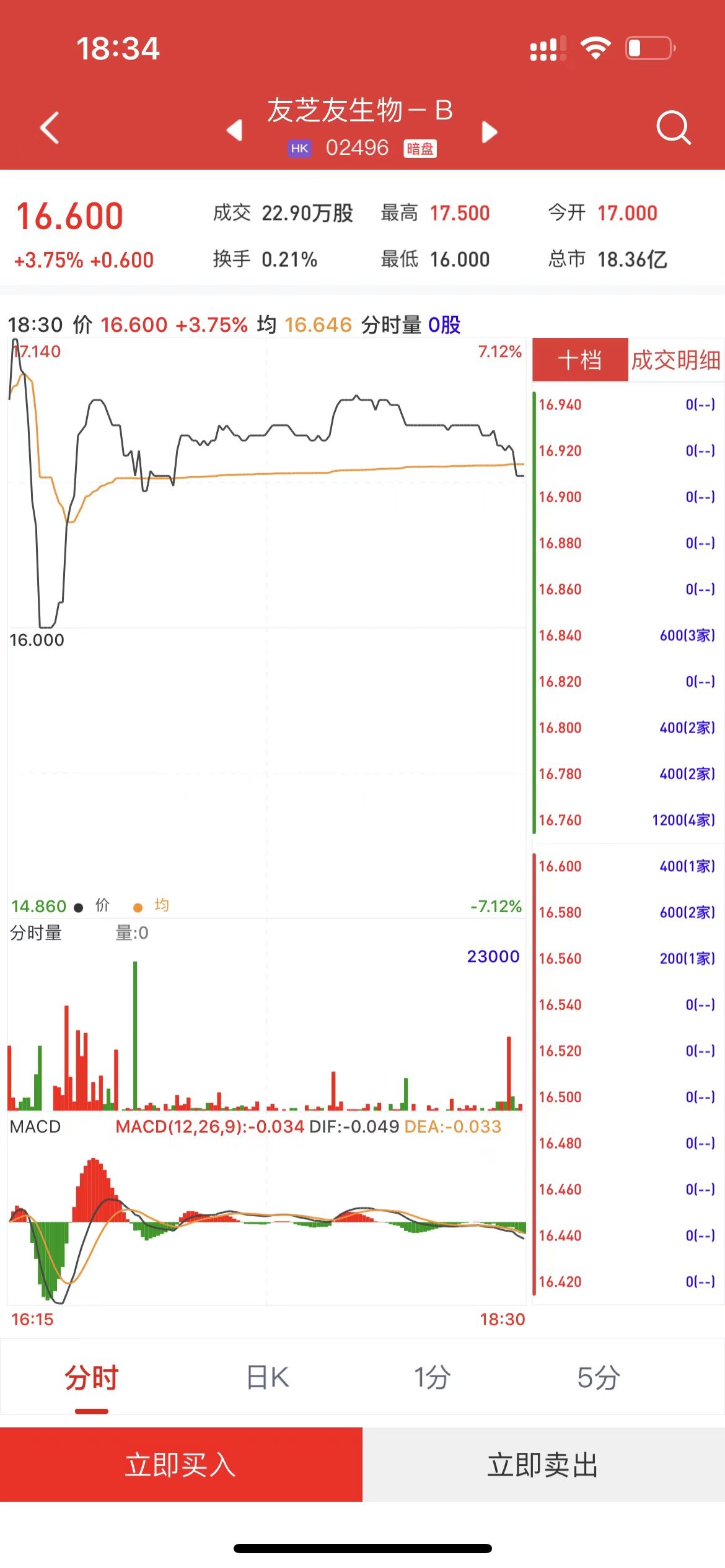Screen dimensions: 725x1568
Task: Tap 立即买入 to buy now
Action: click(x=181, y=1465)
